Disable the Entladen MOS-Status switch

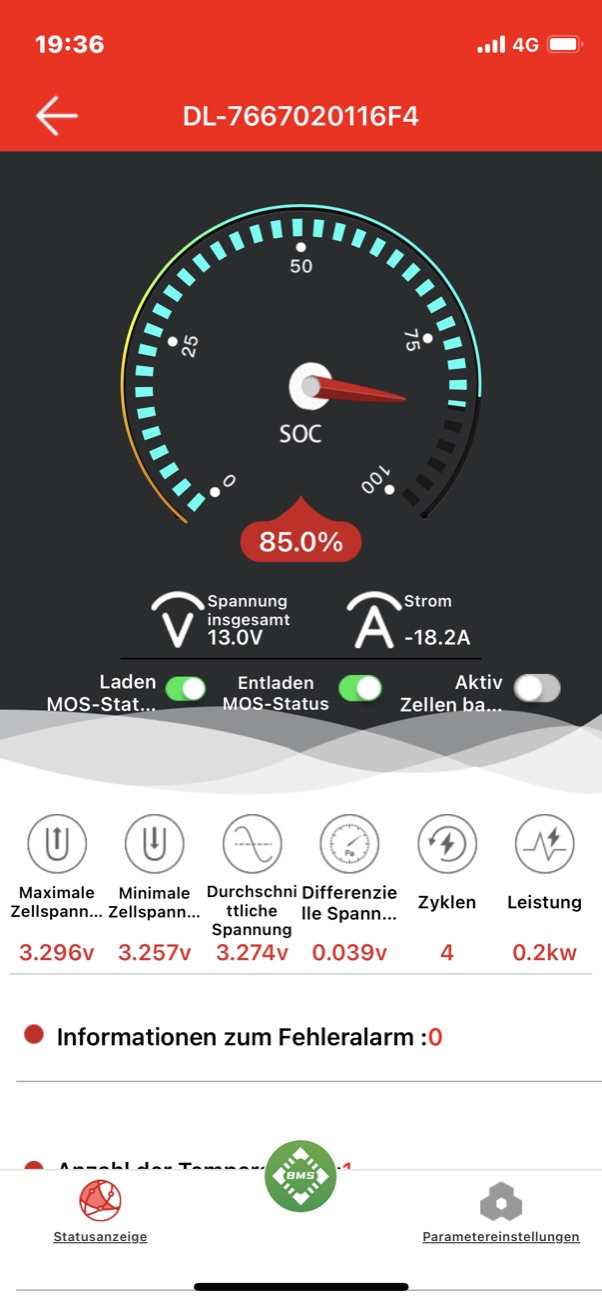pyautogui.click(x=361, y=689)
